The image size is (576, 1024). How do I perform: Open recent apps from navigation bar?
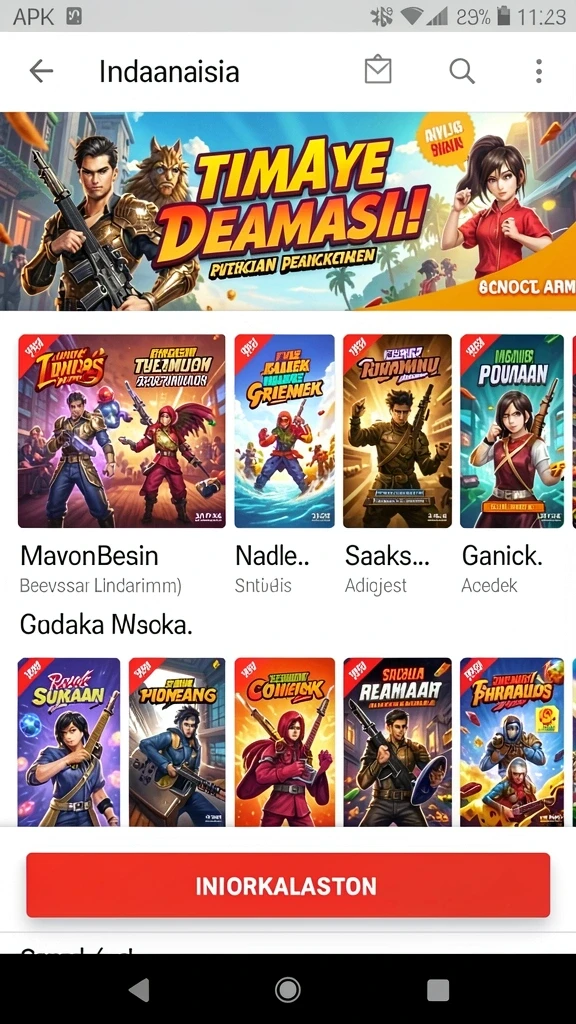tap(438, 990)
